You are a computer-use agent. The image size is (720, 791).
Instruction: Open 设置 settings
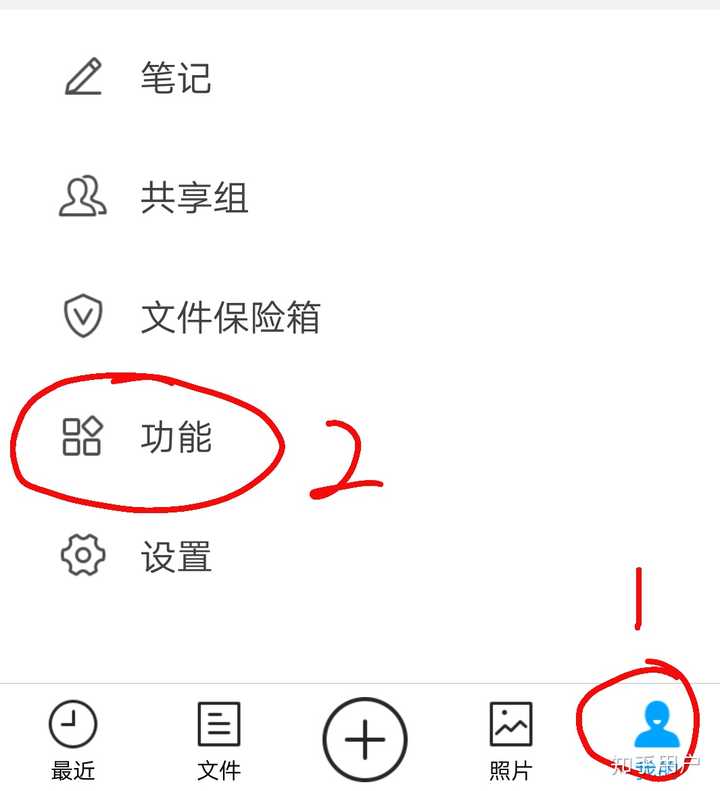[360, 556]
